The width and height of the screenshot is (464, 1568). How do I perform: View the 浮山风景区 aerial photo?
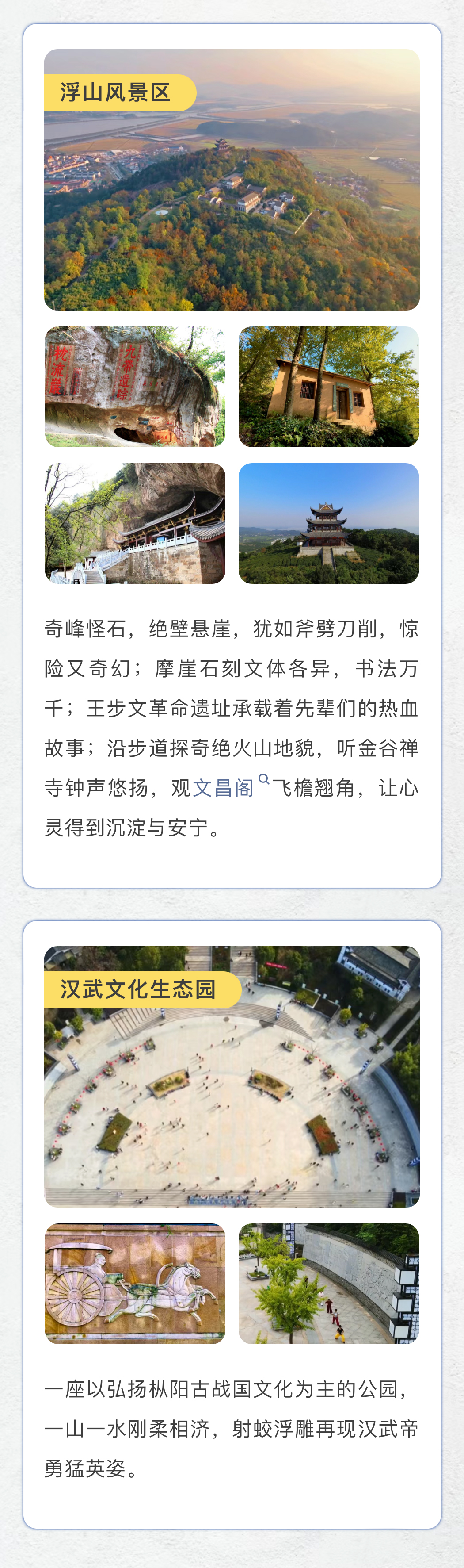232,201
